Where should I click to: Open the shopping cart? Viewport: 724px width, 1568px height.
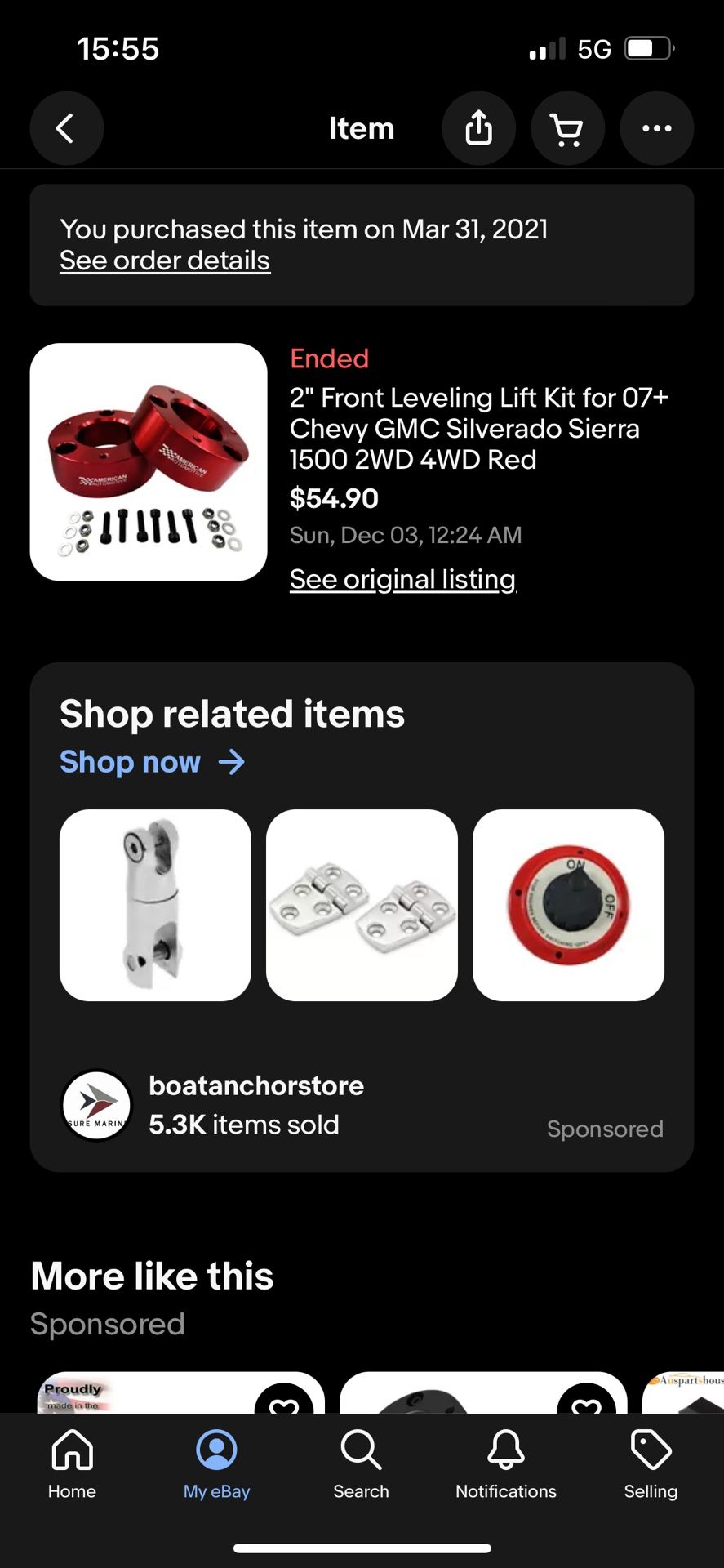(567, 128)
